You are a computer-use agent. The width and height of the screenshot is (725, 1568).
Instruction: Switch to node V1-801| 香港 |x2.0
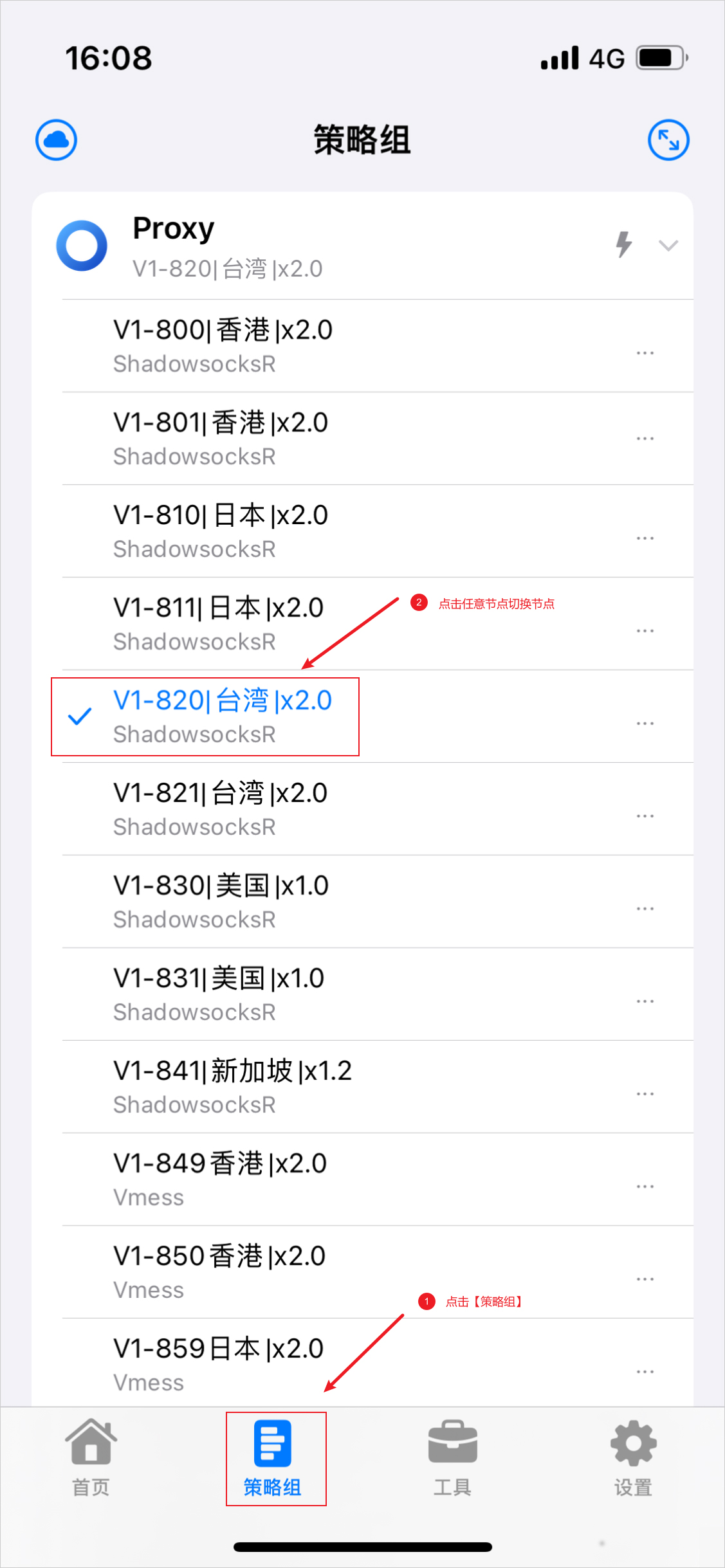(221, 438)
